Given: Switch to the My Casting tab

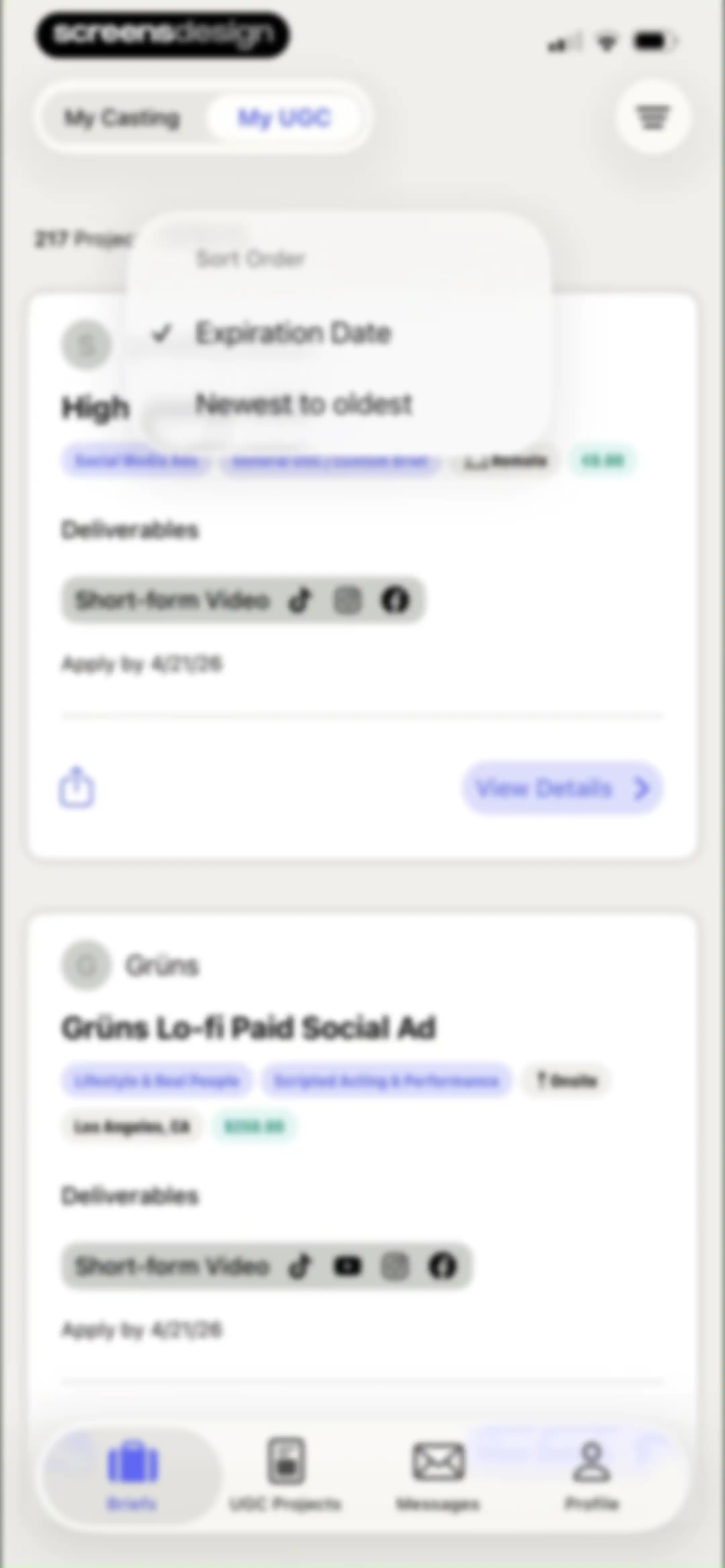Looking at the screenshot, I should pos(123,118).
